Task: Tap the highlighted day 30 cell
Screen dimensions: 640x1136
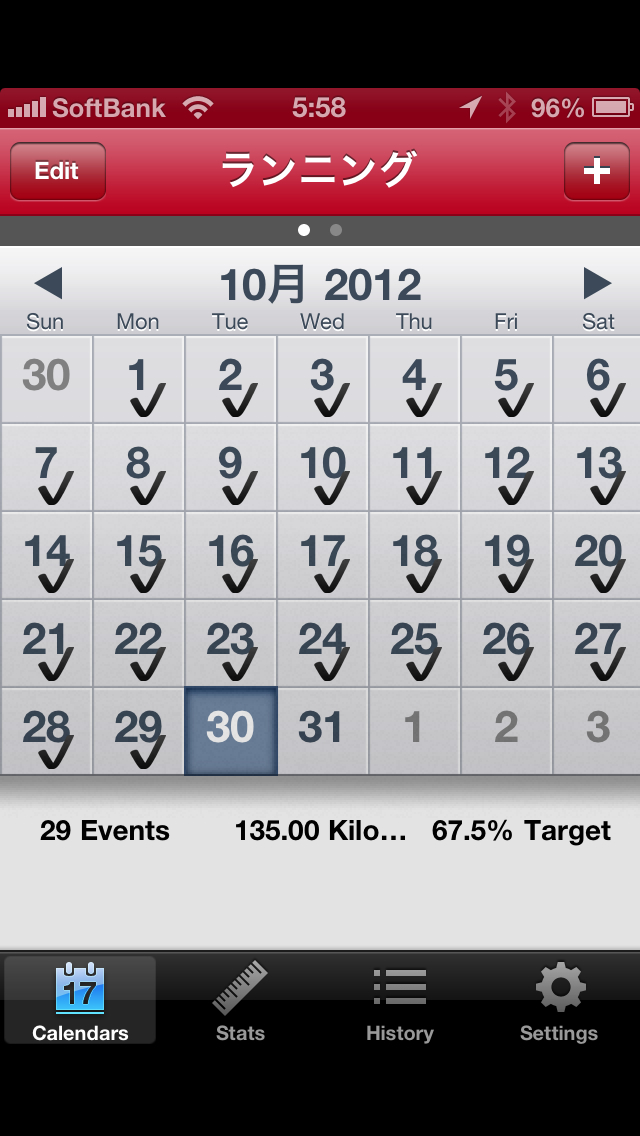Action: point(230,730)
